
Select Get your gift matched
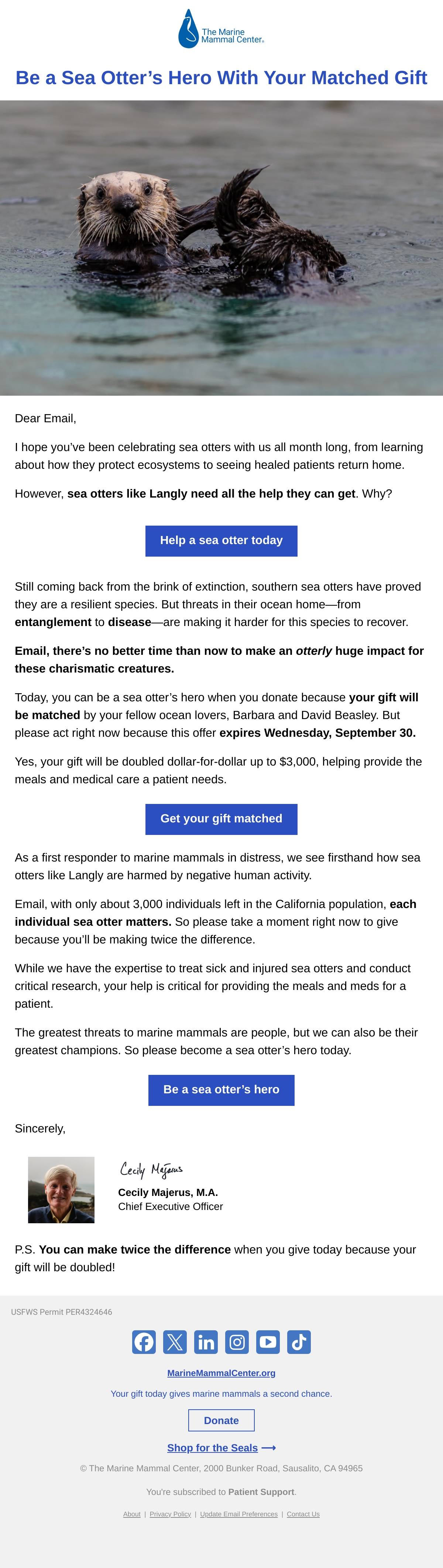(x=221, y=819)
